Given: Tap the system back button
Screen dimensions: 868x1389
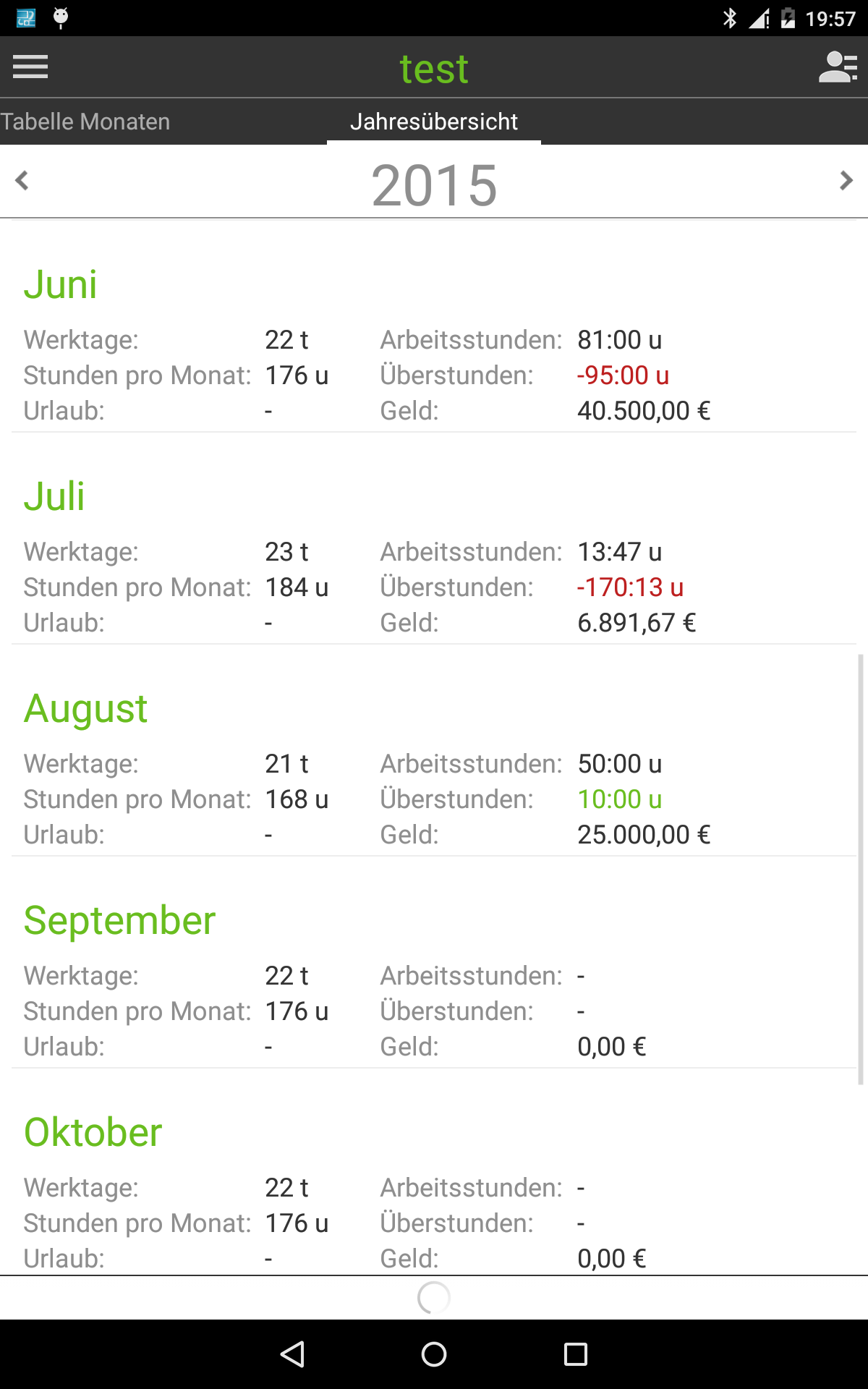Looking at the screenshot, I should (292, 1354).
